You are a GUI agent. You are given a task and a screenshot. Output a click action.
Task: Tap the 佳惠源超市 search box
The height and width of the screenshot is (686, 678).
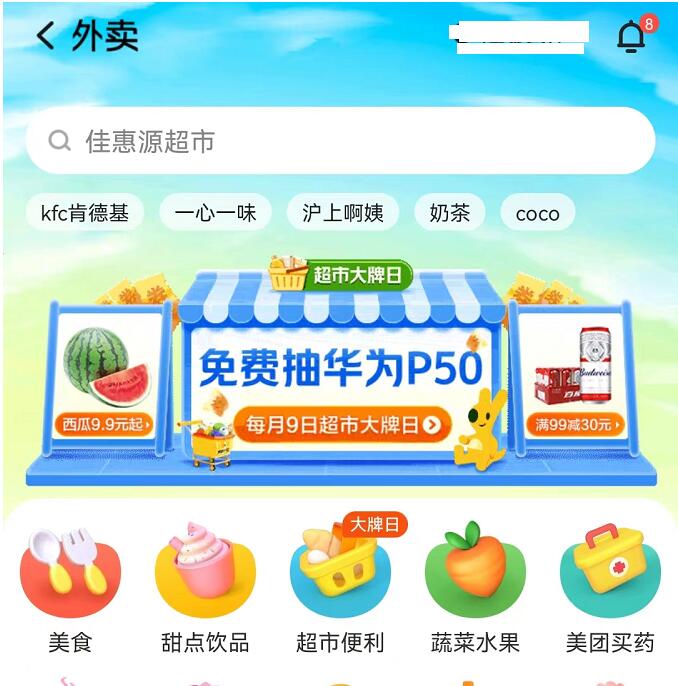coord(340,141)
